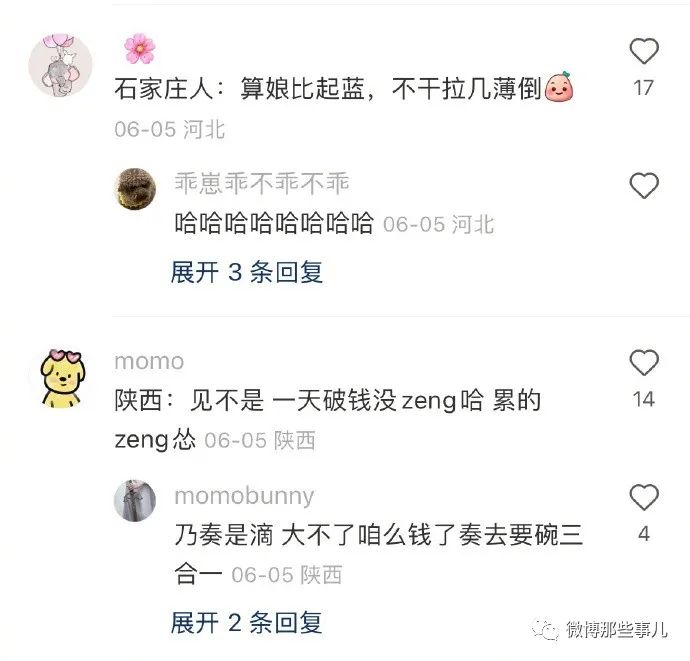
Task: Like momobunny's reply
Action: pos(644,498)
